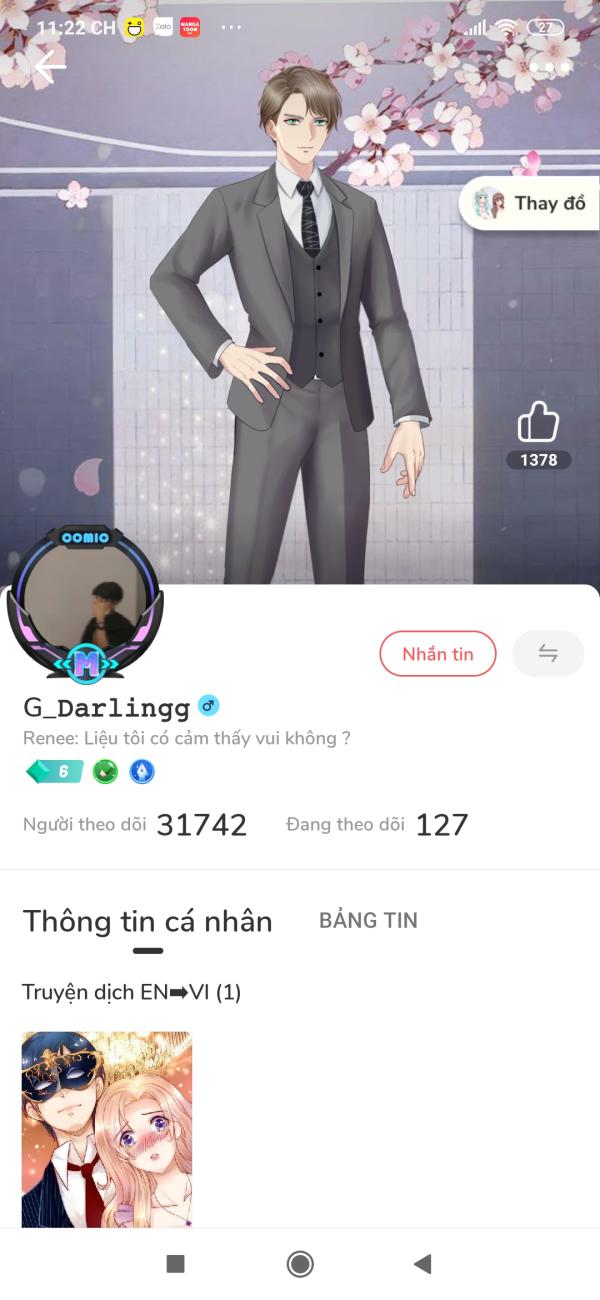Screen dimensions: 600x1300
Task: Open the translated comic cover thumbnail
Action: 107,1129
